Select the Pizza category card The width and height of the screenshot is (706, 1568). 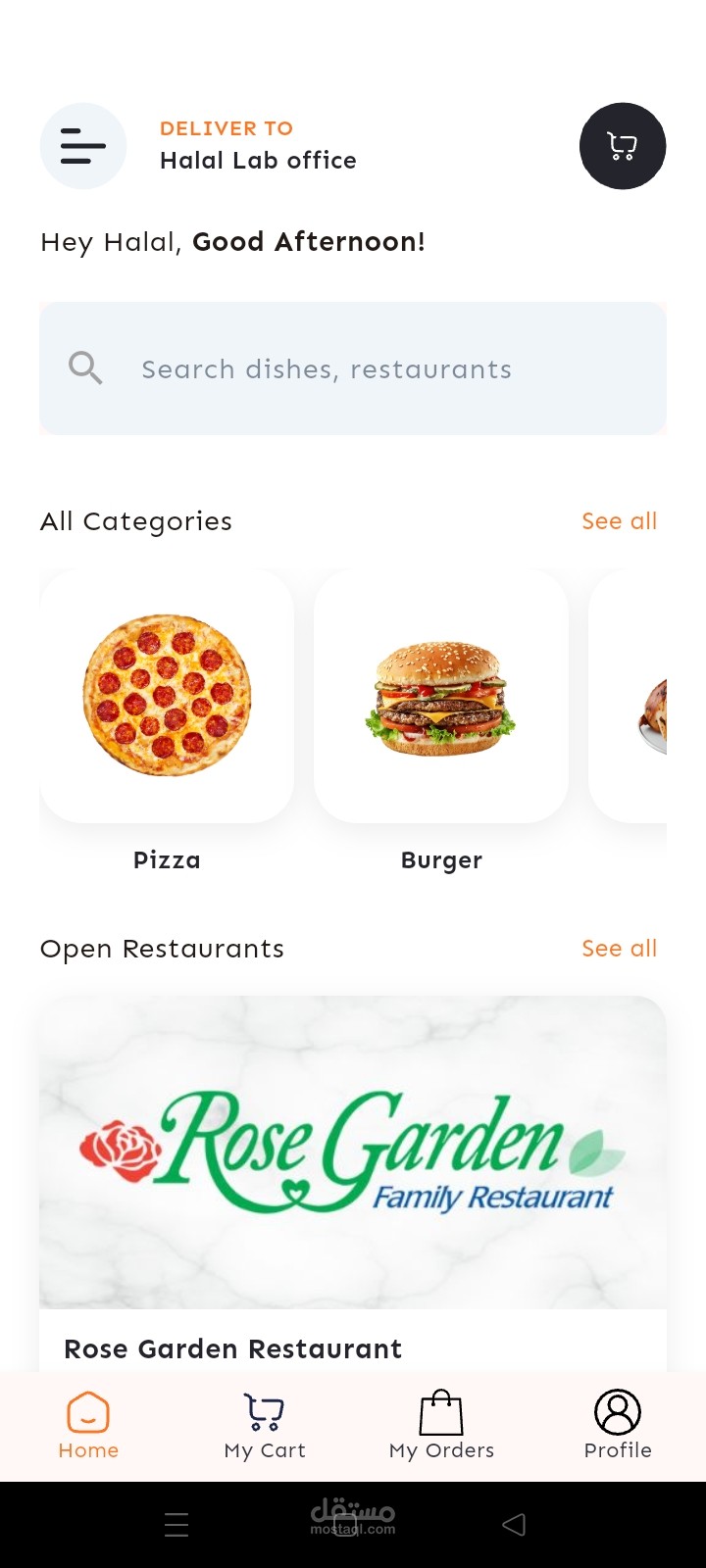(x=167, y=696)
